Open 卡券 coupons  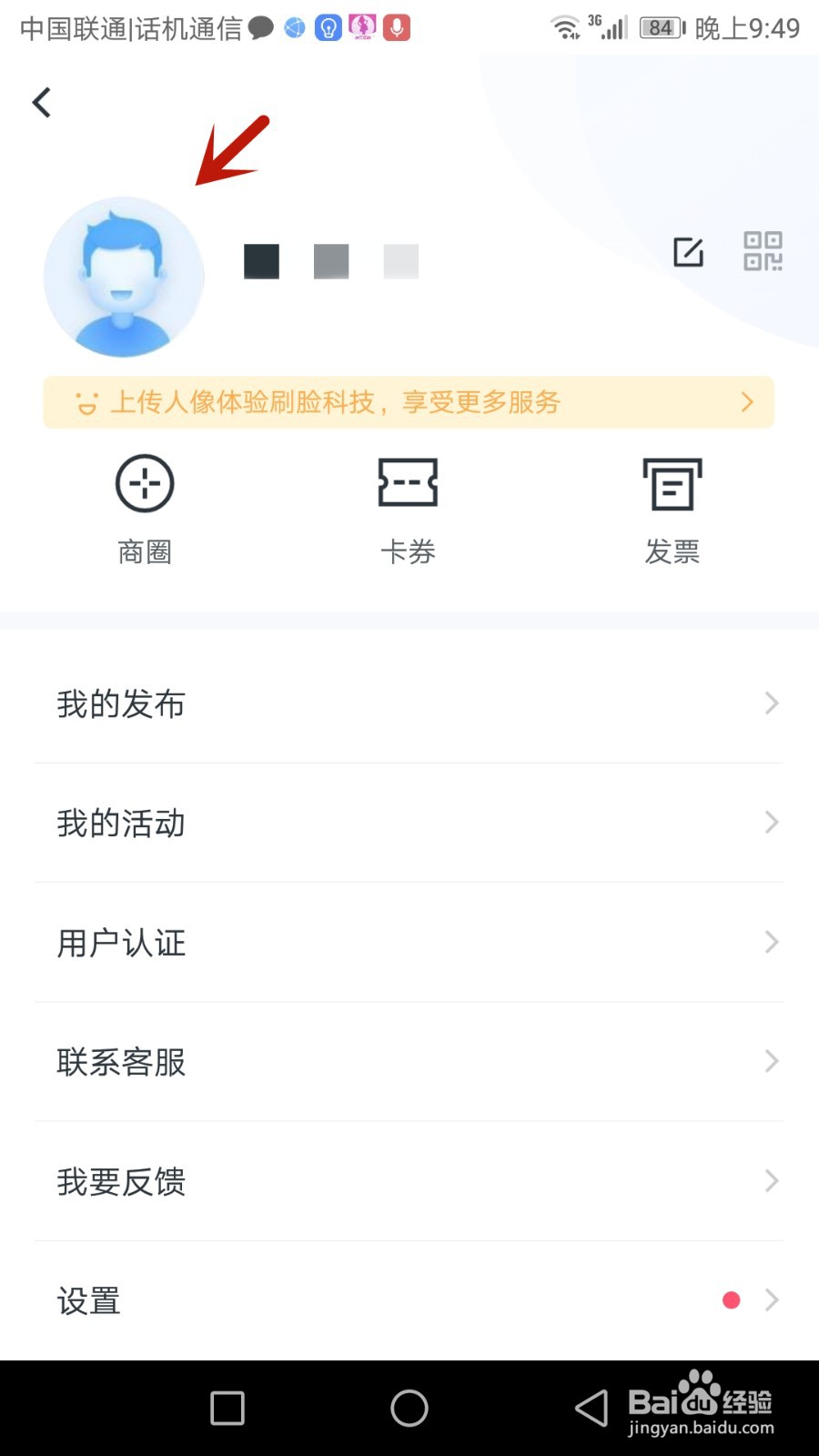click(x=408, y=510)
